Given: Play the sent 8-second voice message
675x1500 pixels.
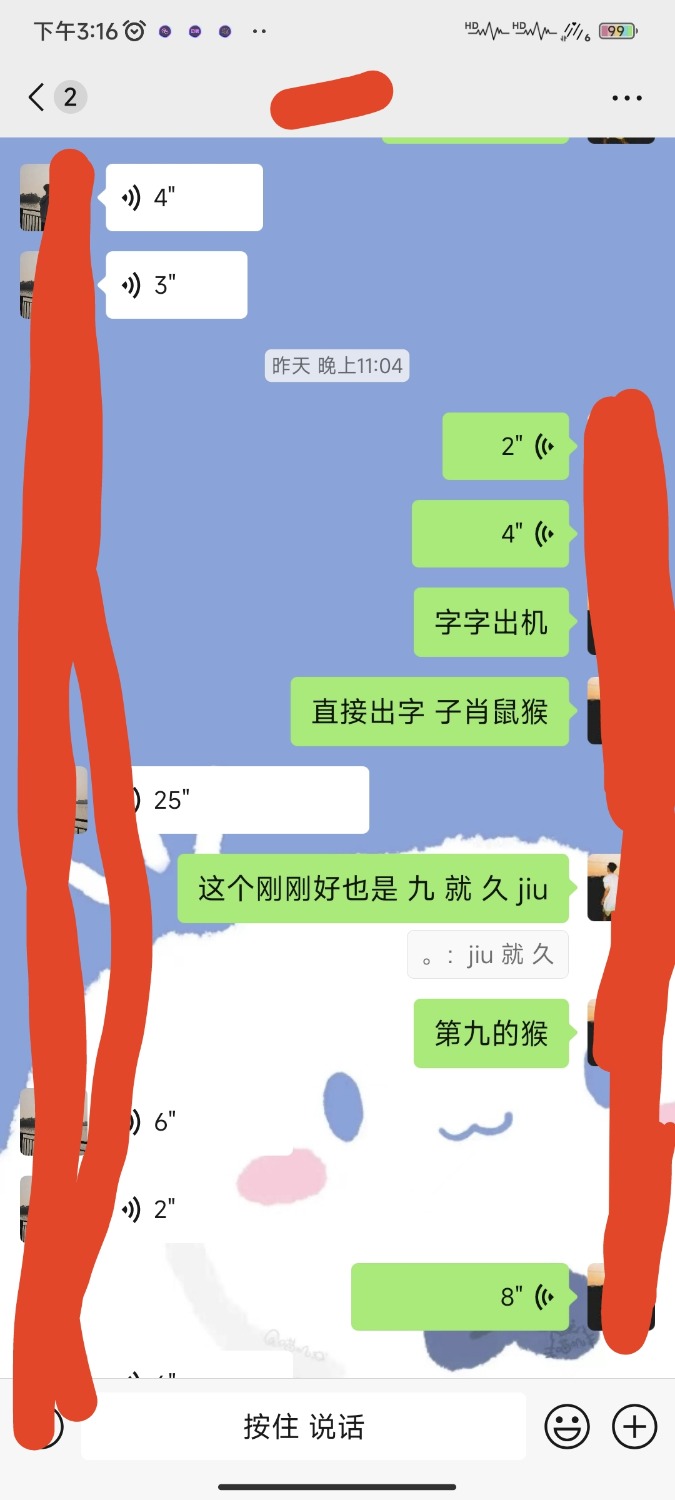Looking at the screenshot, I should click(460, 1297).
